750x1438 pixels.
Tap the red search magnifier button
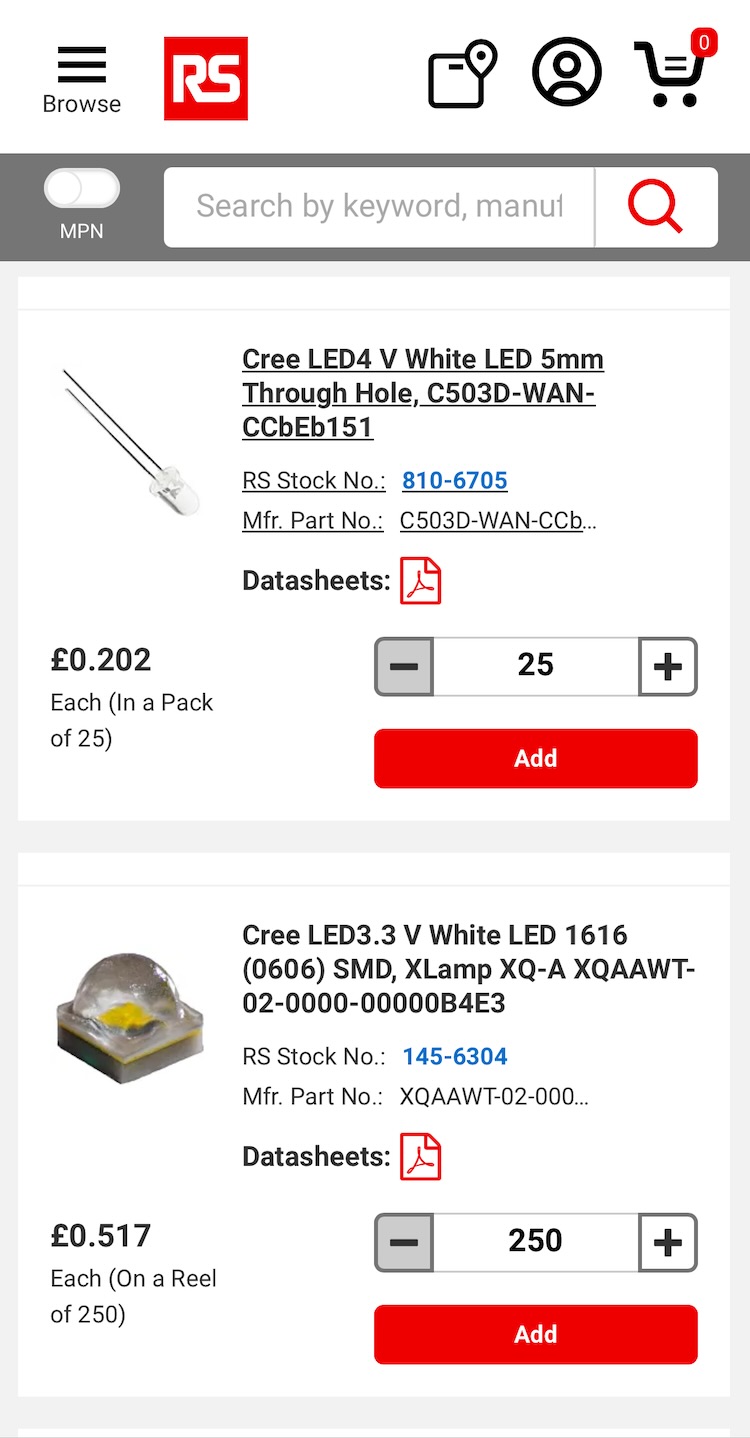656,207
